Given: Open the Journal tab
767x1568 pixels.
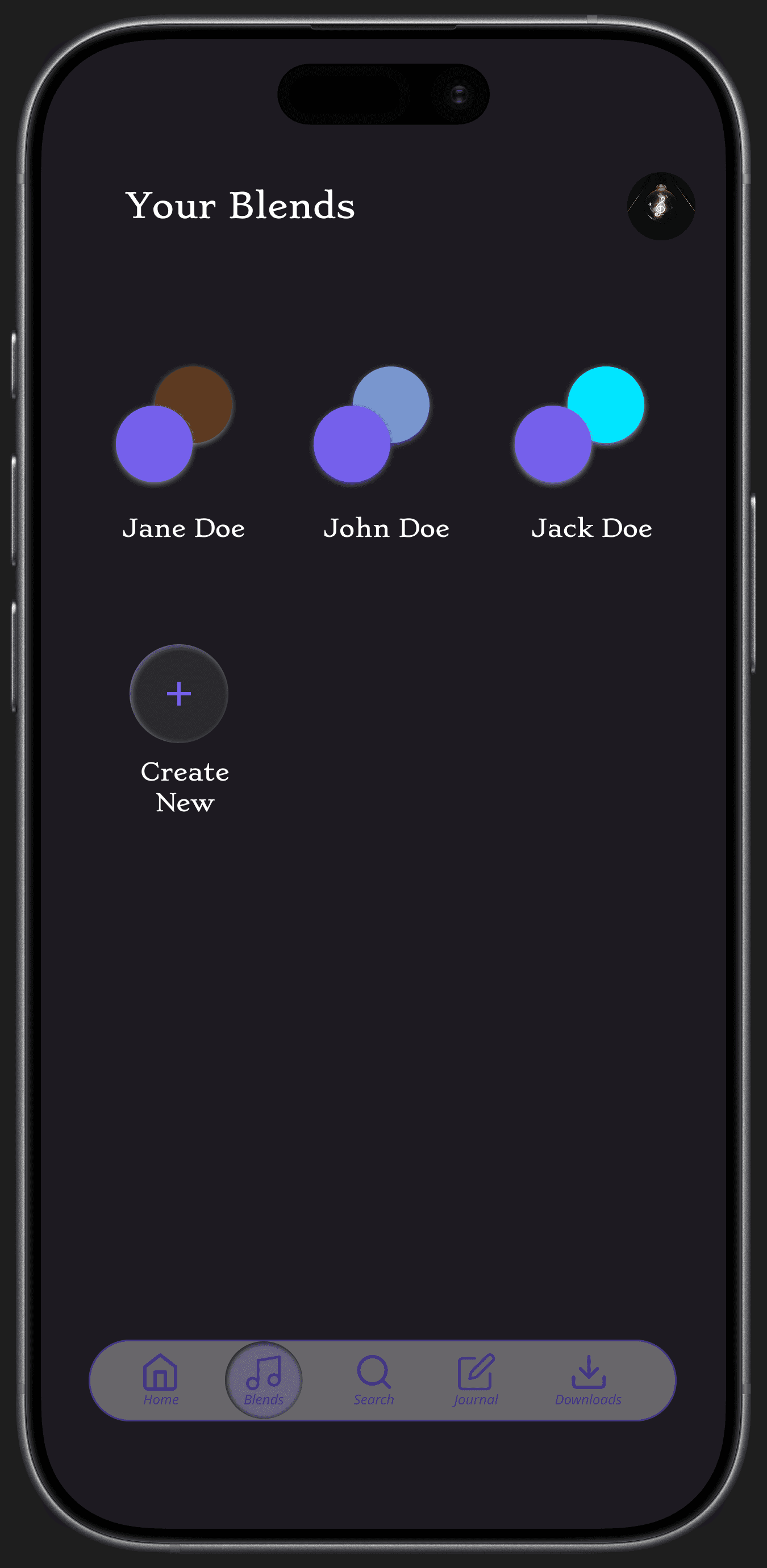Looking at the screenshot, I should coord(476,1380).
